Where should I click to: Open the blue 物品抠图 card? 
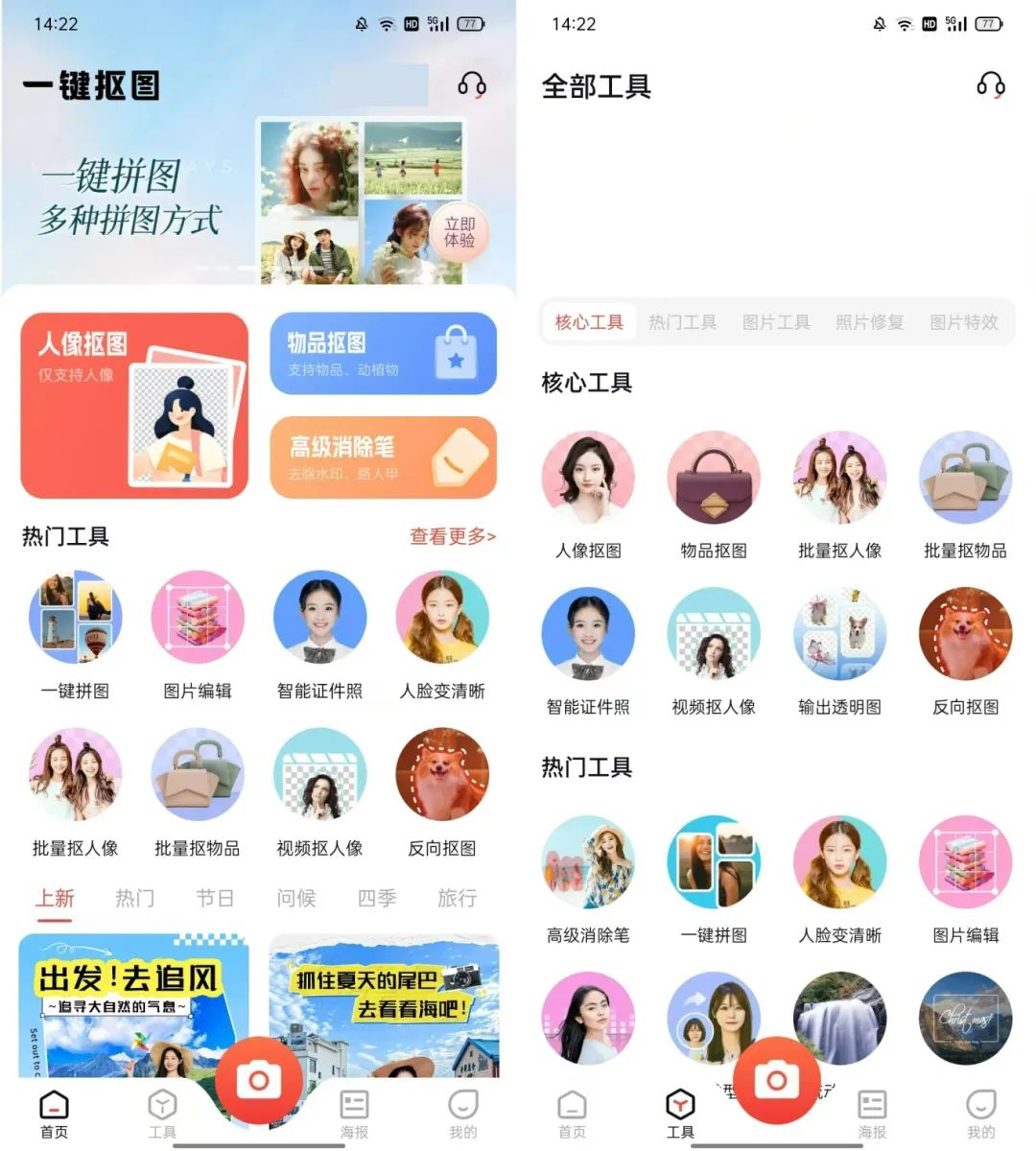(x=384, y=354)
